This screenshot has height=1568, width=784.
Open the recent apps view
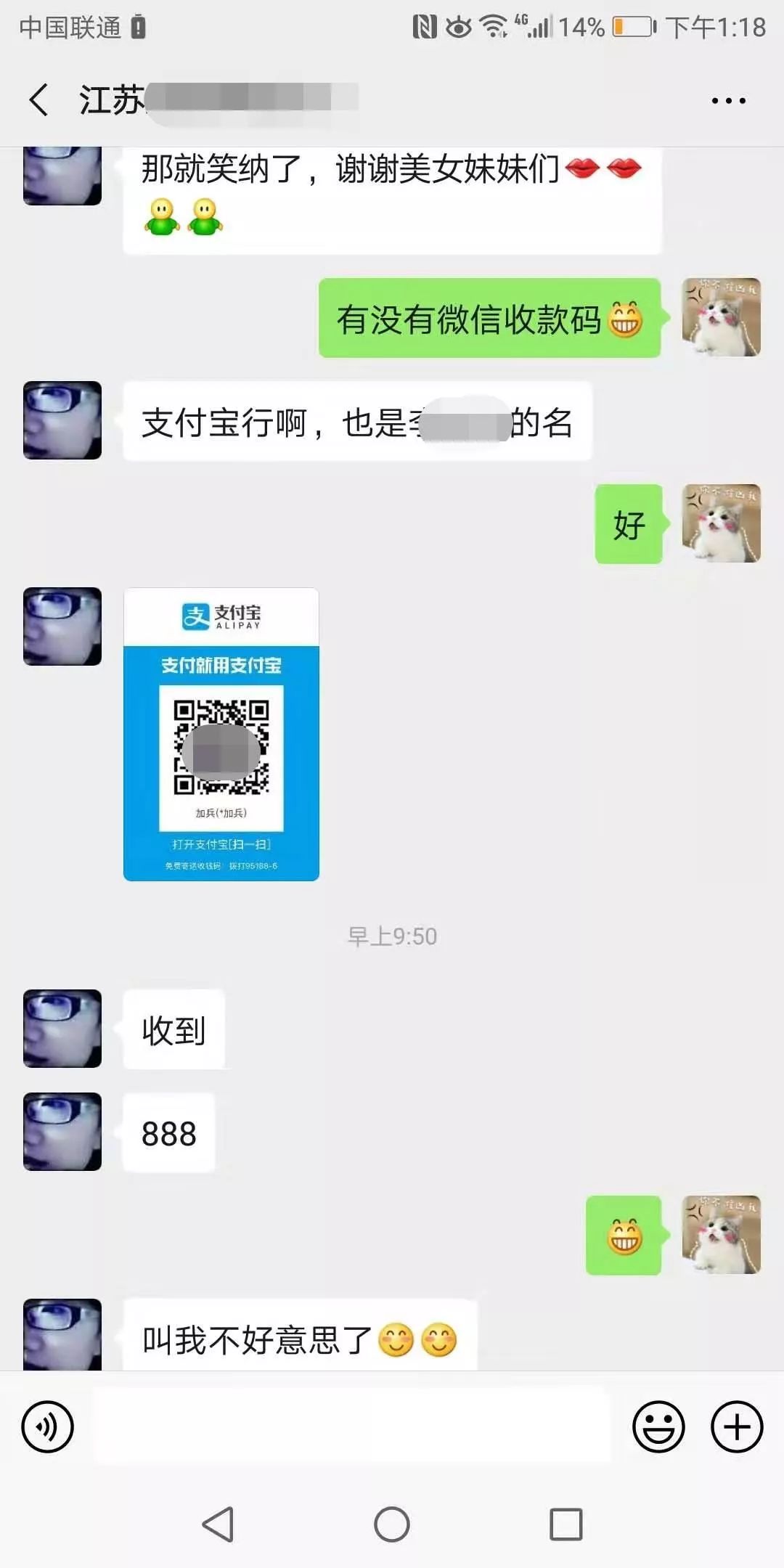coord(565,1524)
